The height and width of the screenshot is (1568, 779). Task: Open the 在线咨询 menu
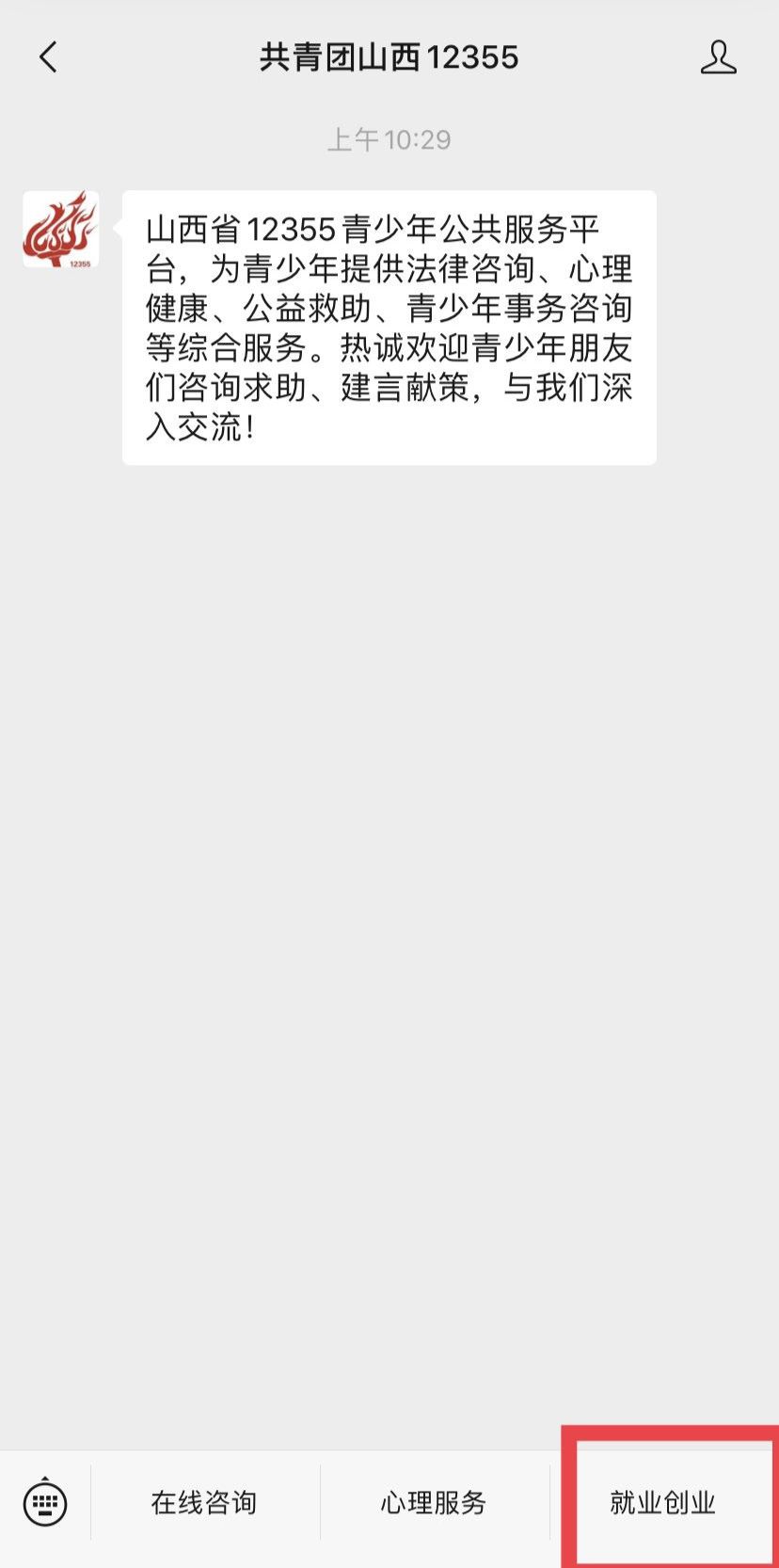coord(204,1502)
